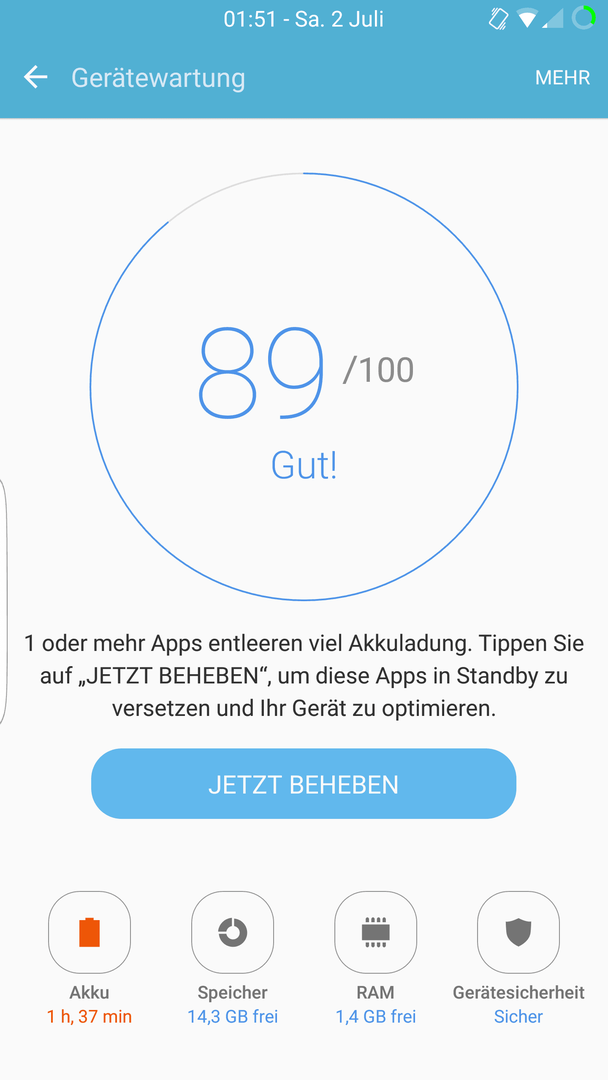Go back from Gerätewartung
608x1080 pixels.
coord(36,77)
